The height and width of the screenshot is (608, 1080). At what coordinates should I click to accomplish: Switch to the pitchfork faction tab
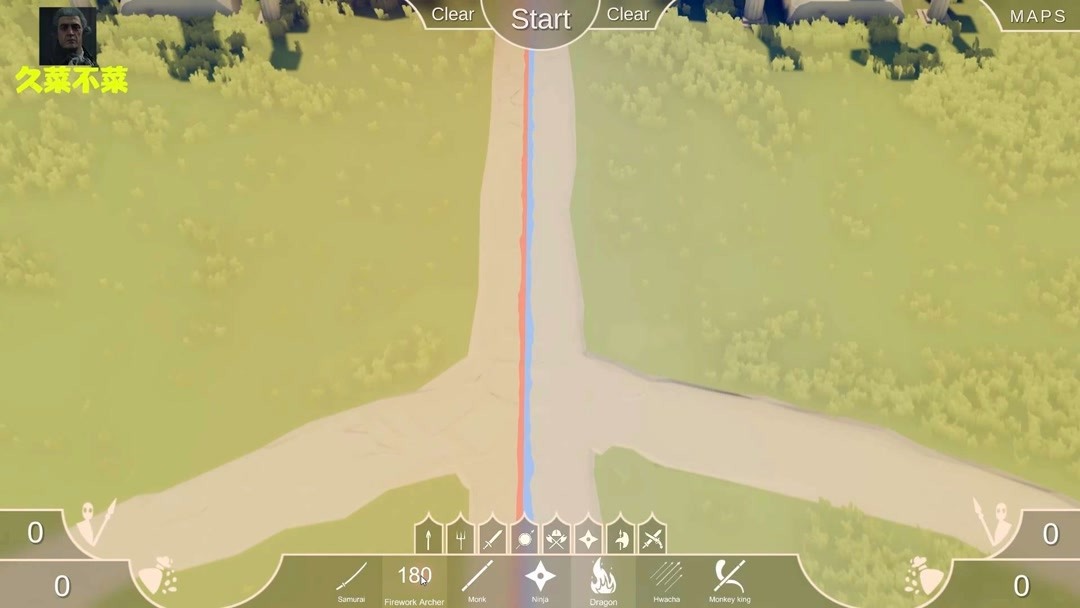tap(460, 539)
